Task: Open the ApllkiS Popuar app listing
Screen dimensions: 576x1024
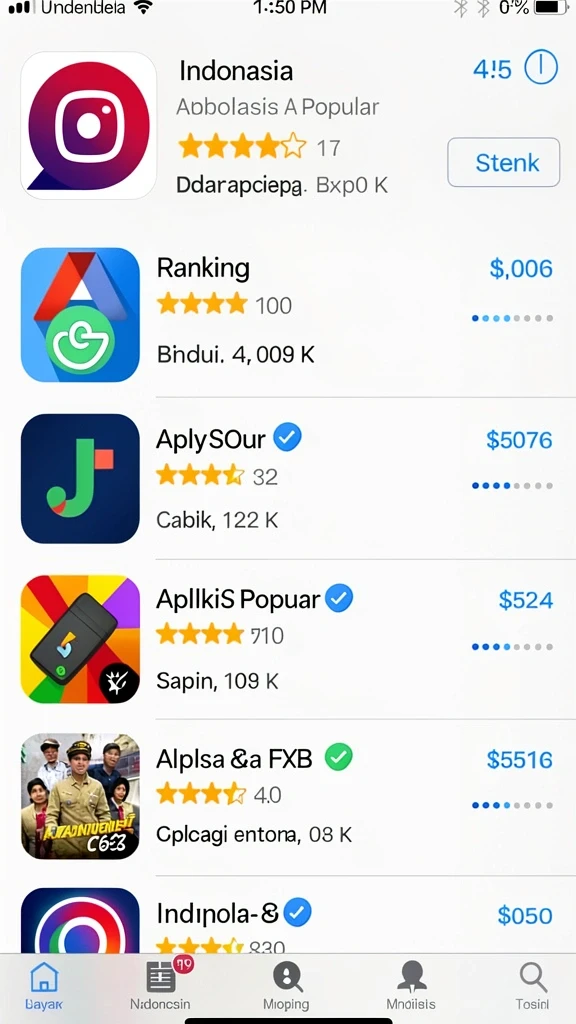Action: [288, 639]
